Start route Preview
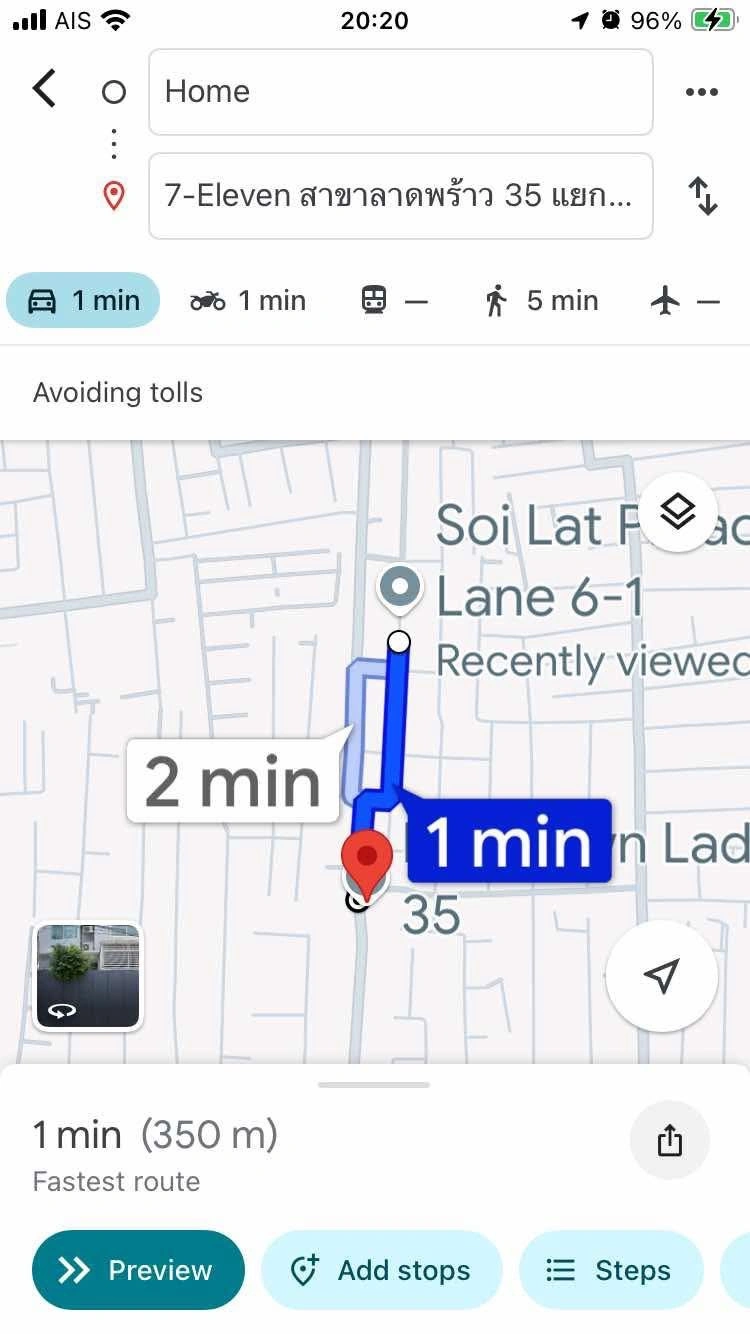The image size is (750, 1334). tap(137, 1270)
